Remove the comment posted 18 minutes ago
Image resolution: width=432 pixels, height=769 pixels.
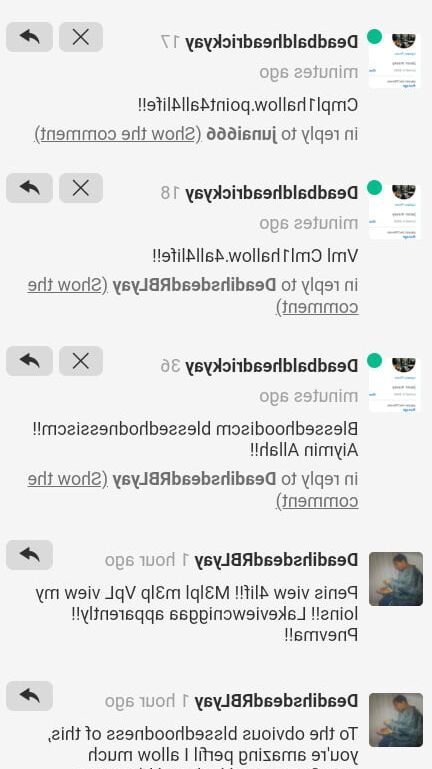81,188
